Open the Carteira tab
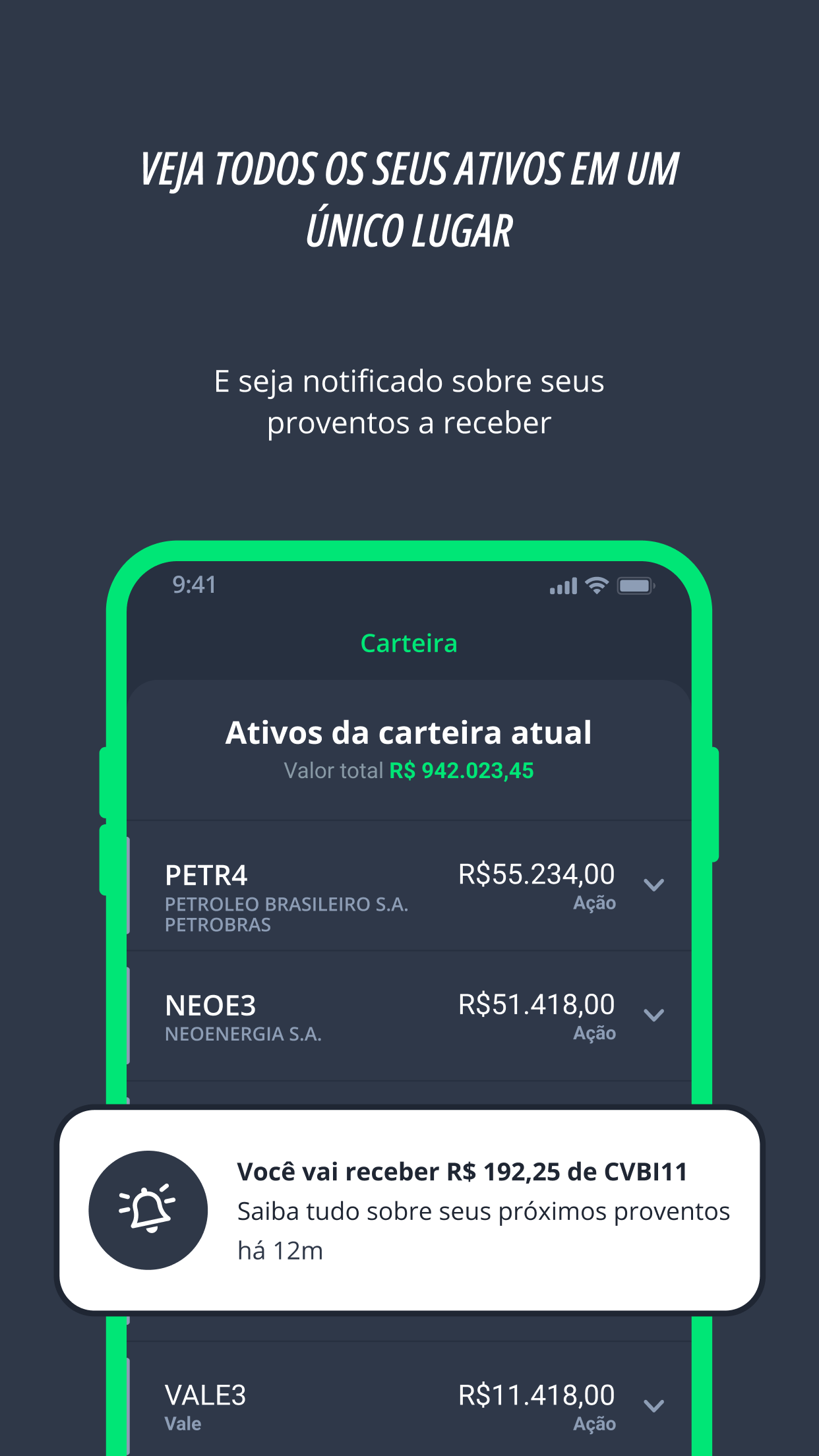The image size is (819, 1456). 409,644
